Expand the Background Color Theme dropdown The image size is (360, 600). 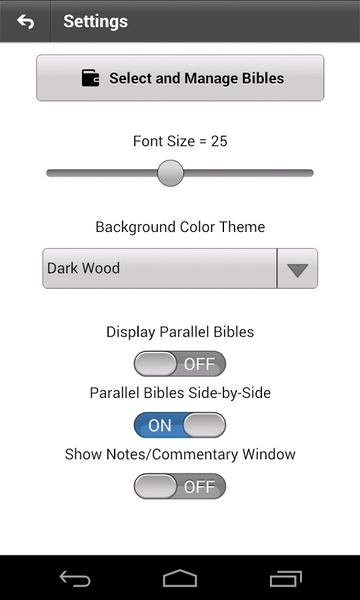click(x=180, y=268)
